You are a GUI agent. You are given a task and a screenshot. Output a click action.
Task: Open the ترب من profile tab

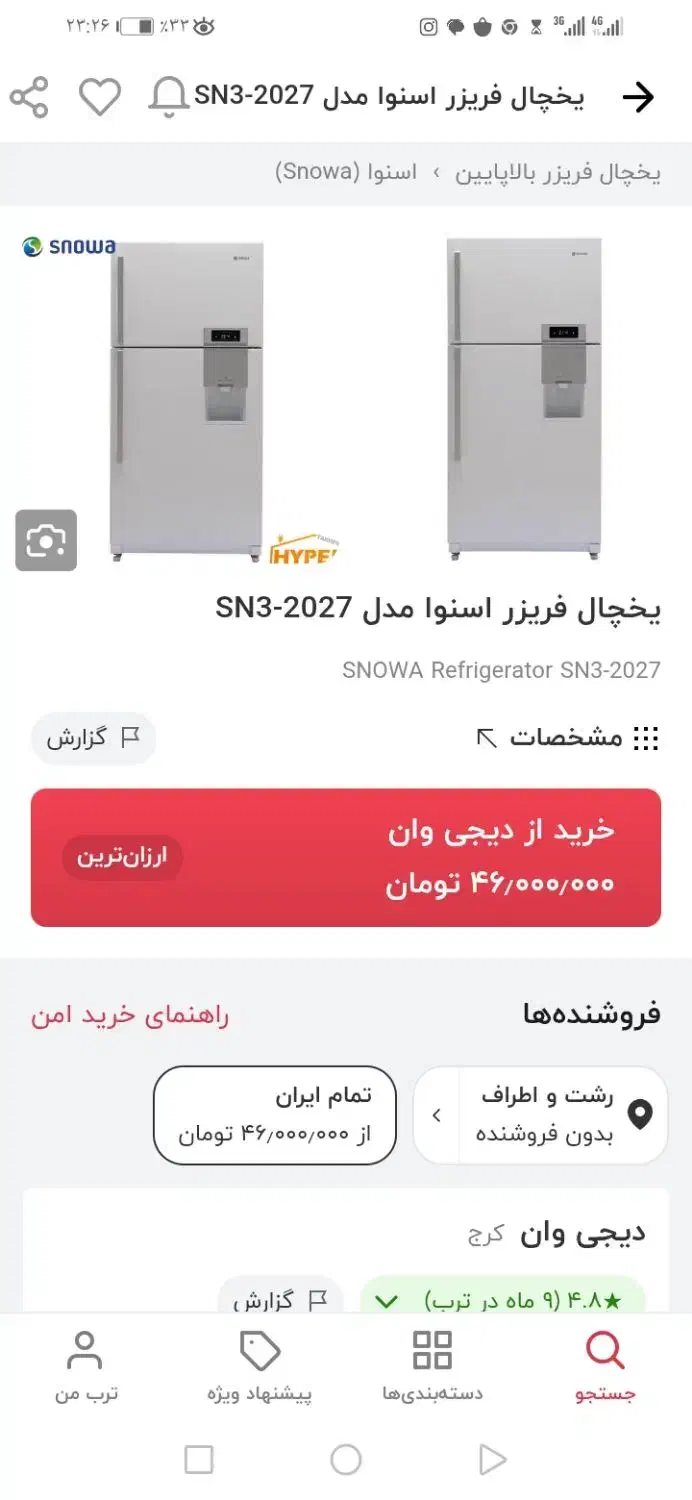tap(85, 1366)
